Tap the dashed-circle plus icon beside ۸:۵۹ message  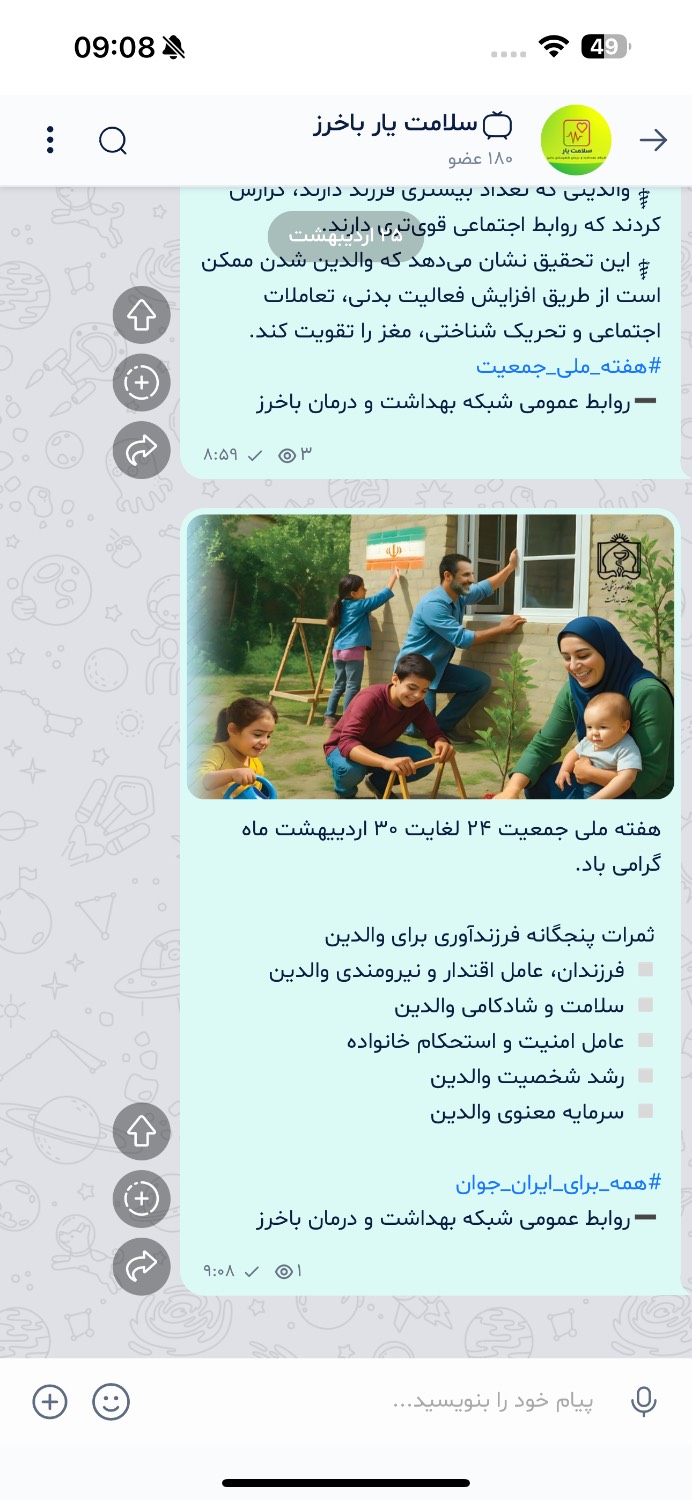click(x=142, y=383)
